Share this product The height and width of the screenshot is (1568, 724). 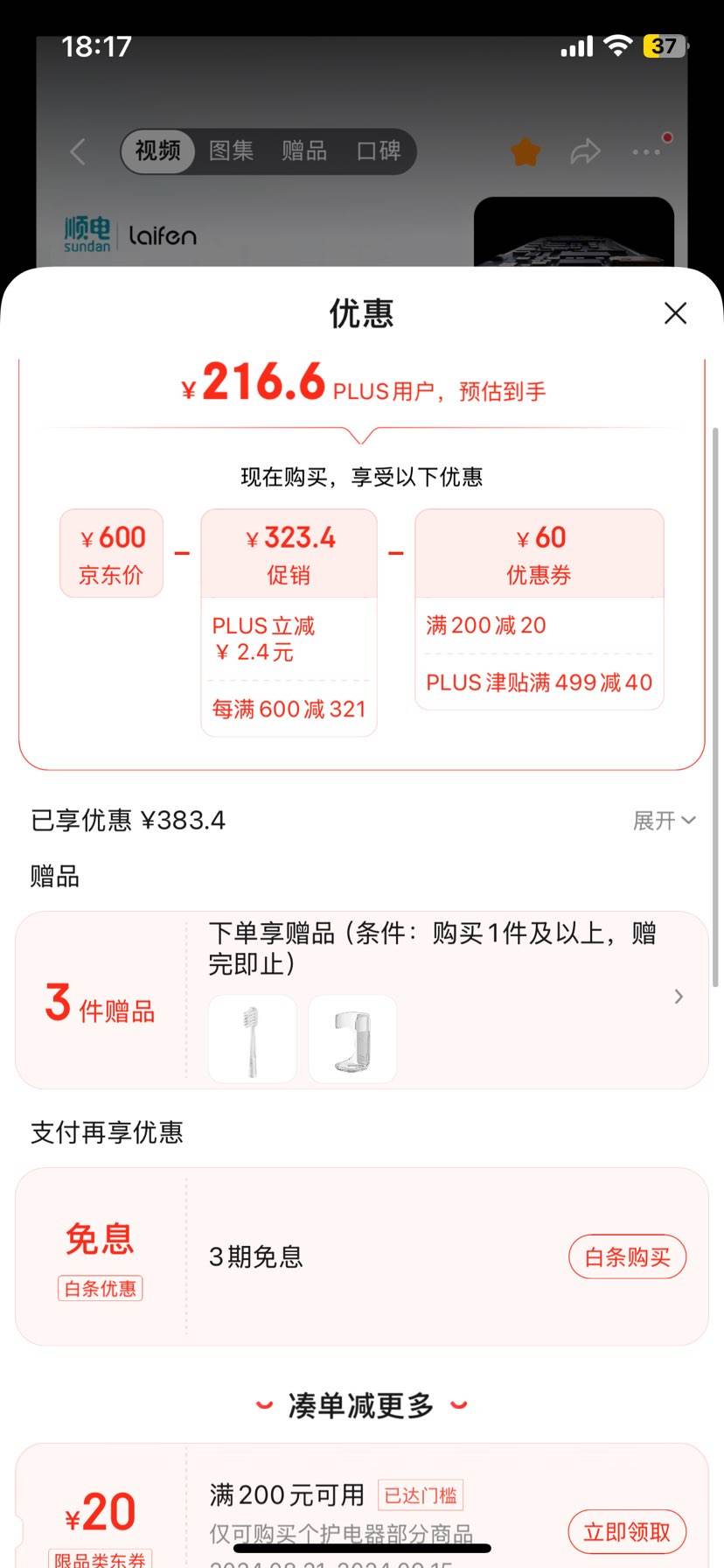point(585,151)
